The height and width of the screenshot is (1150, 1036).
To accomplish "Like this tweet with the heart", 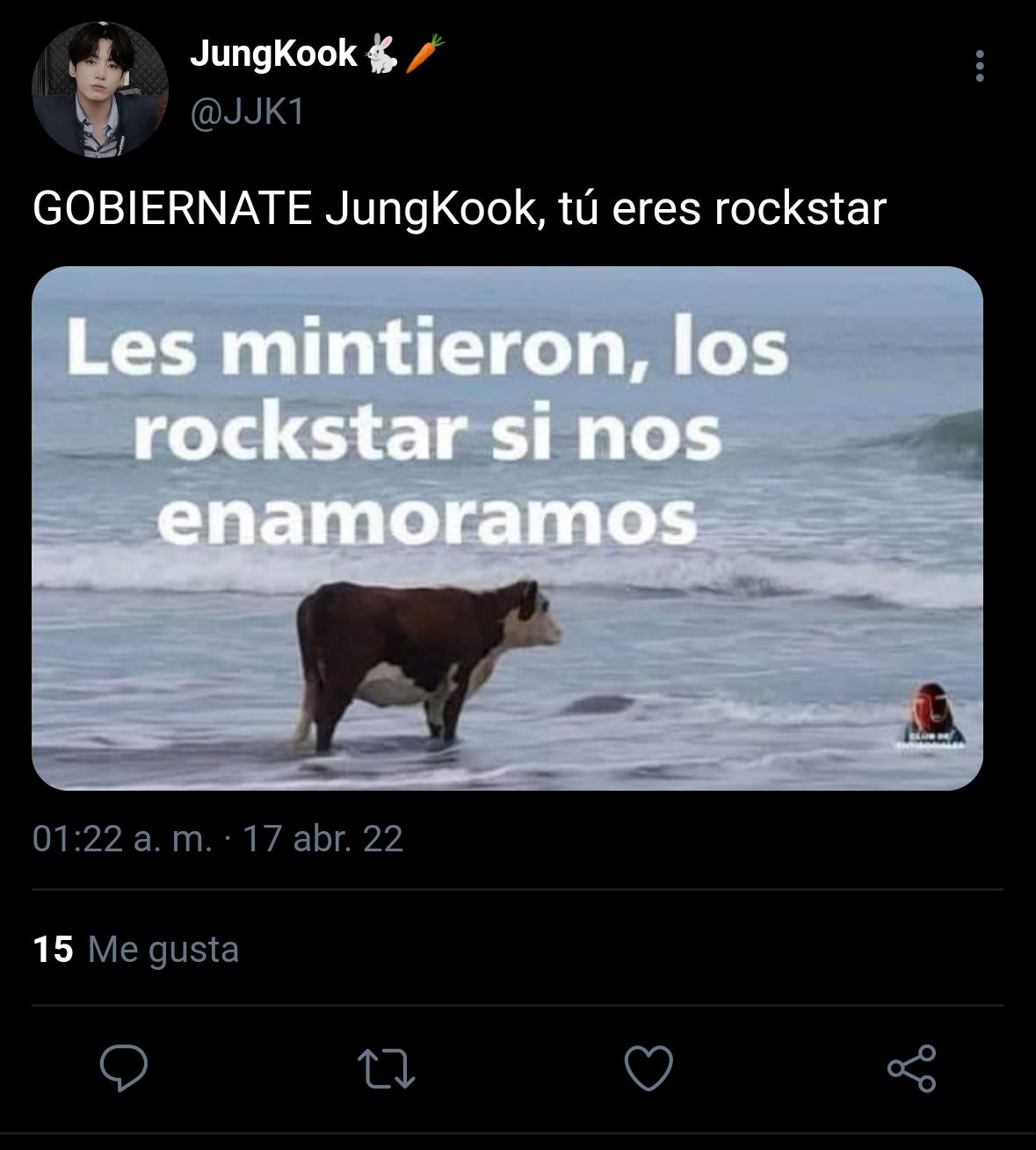I will tap(648, 1068).
